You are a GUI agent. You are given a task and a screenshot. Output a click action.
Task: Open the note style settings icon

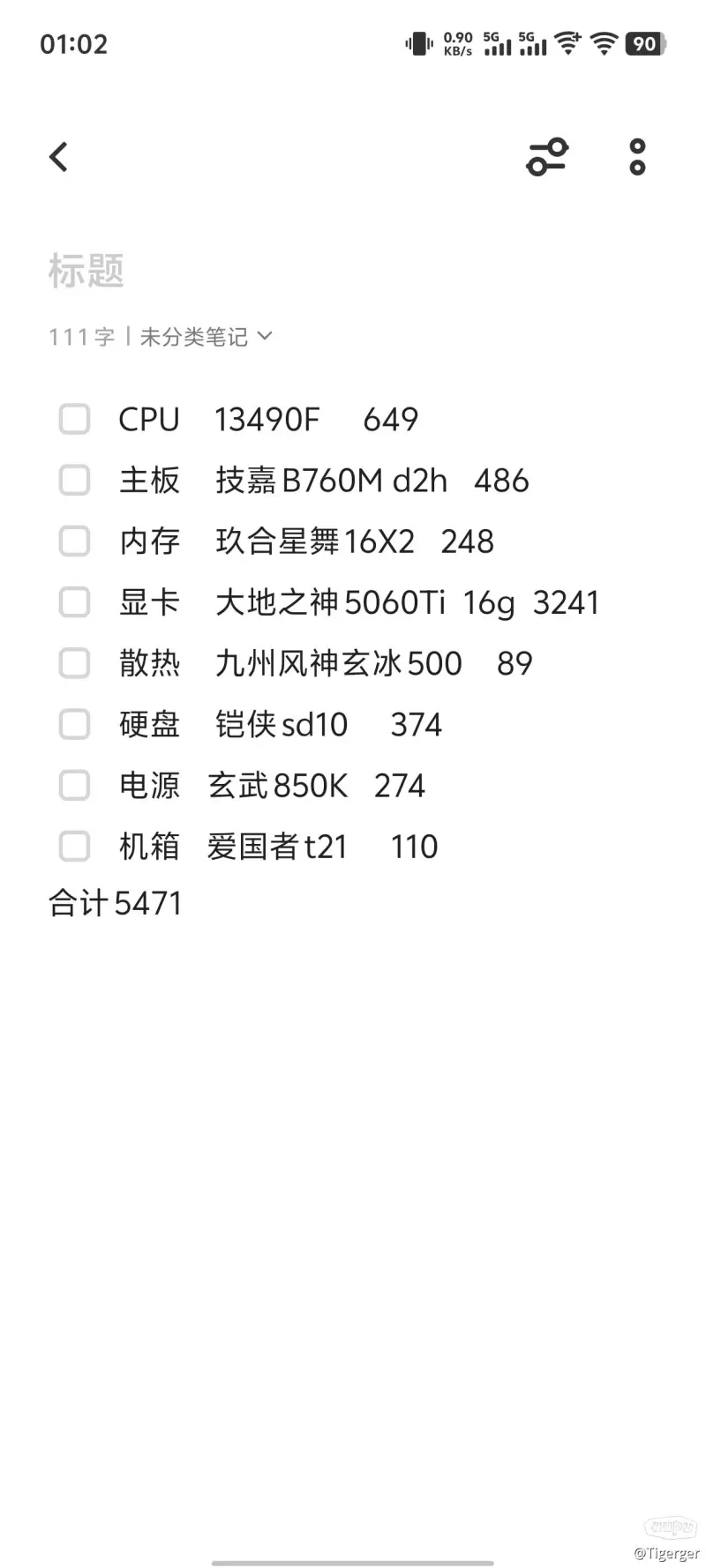(x=547, y=157)
